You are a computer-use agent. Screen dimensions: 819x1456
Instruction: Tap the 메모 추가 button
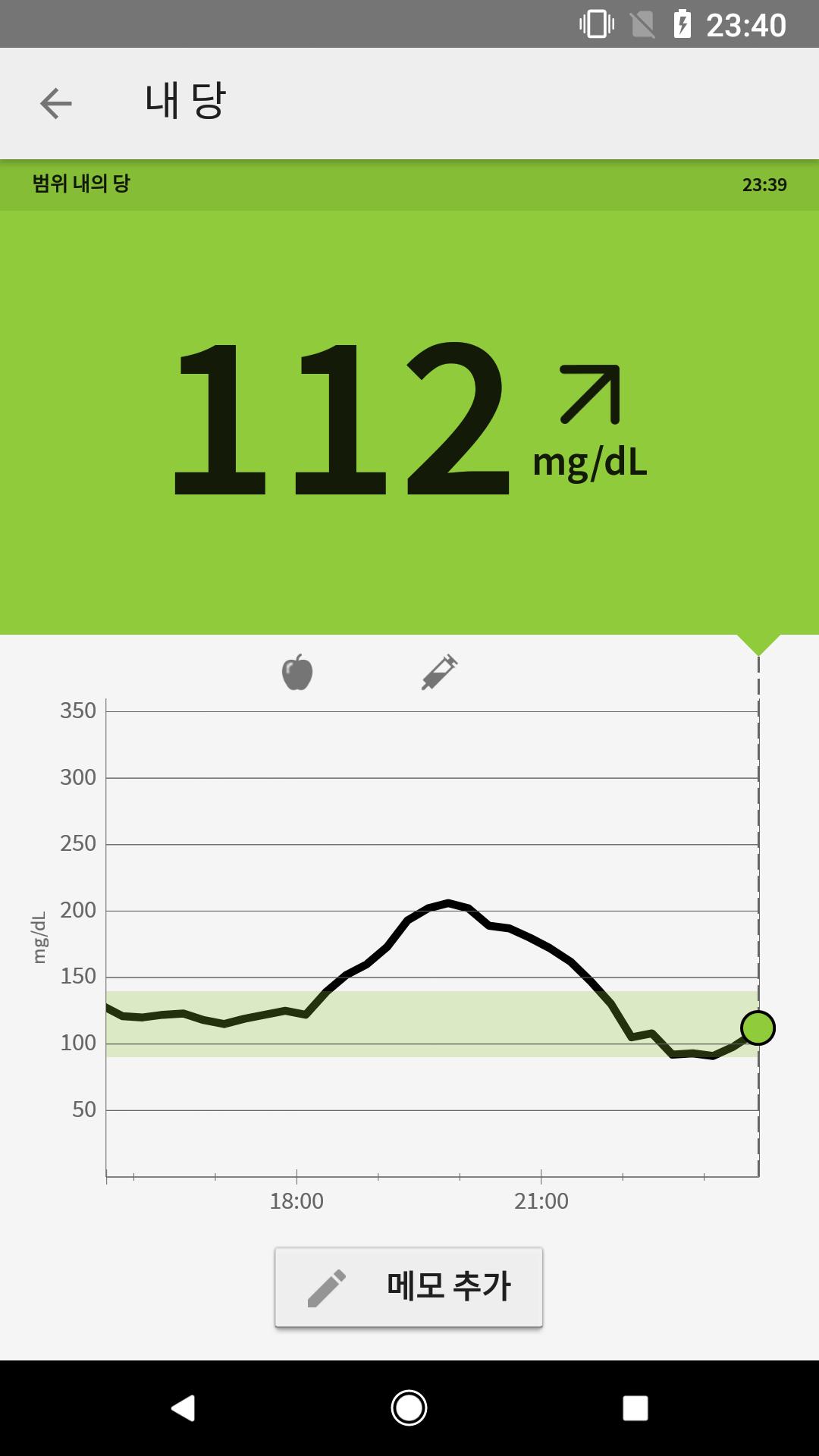(409, 1287)
